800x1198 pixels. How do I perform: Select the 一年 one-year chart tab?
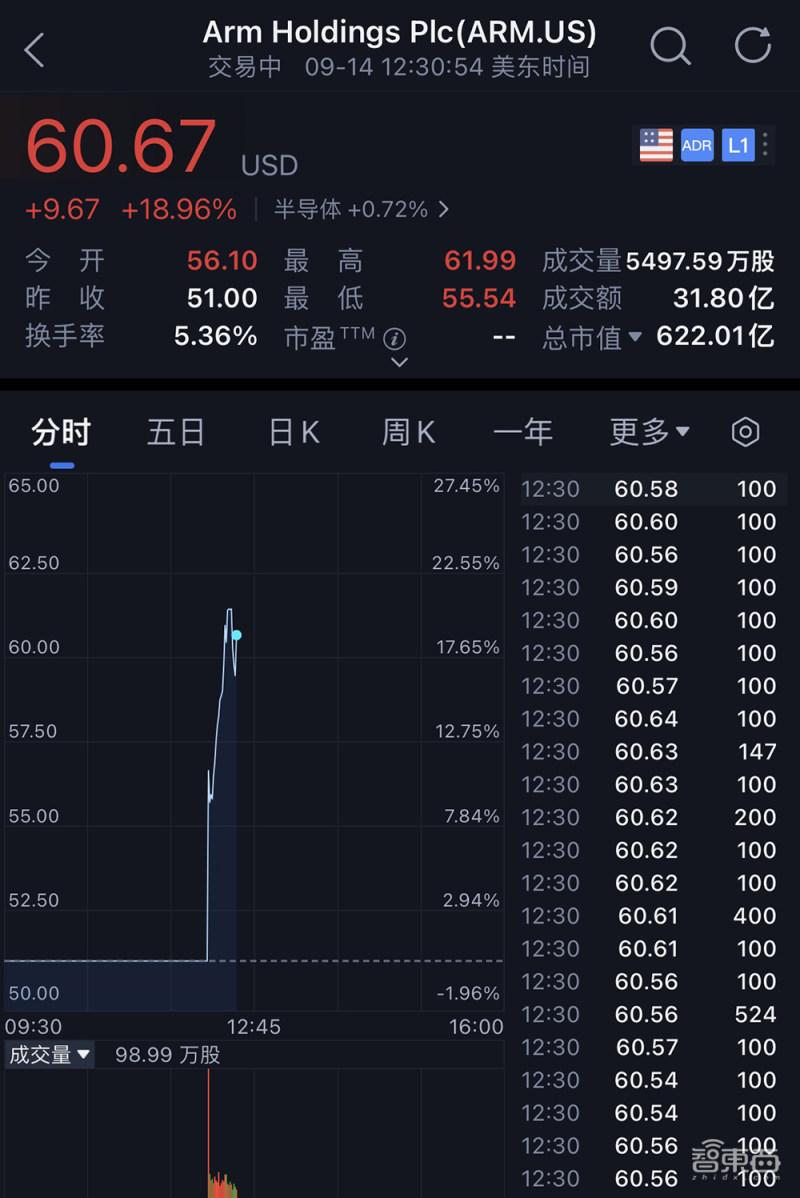pyautogui.click(x=523, y=431)
